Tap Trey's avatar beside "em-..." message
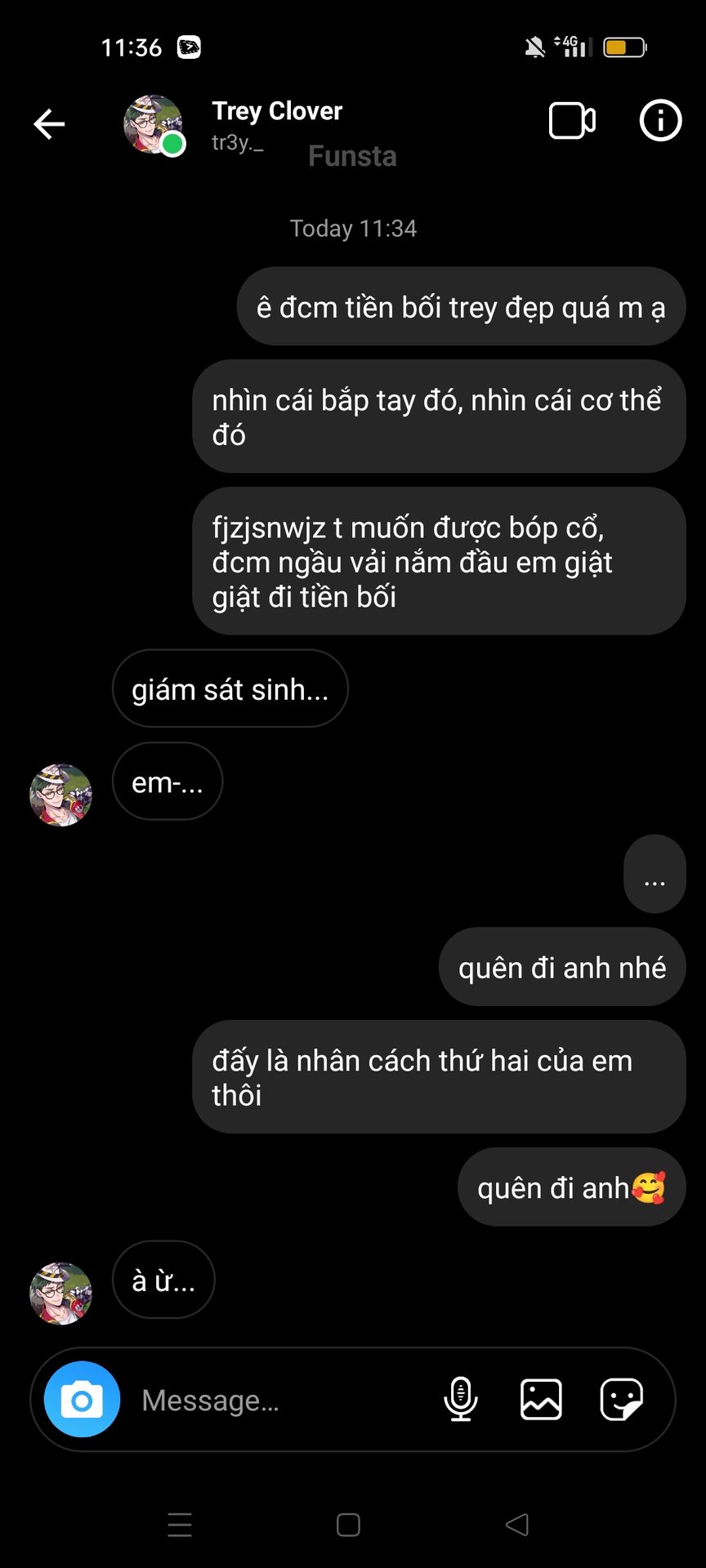Viewport: 706px width, 1568px height. [x=60, y=795]
